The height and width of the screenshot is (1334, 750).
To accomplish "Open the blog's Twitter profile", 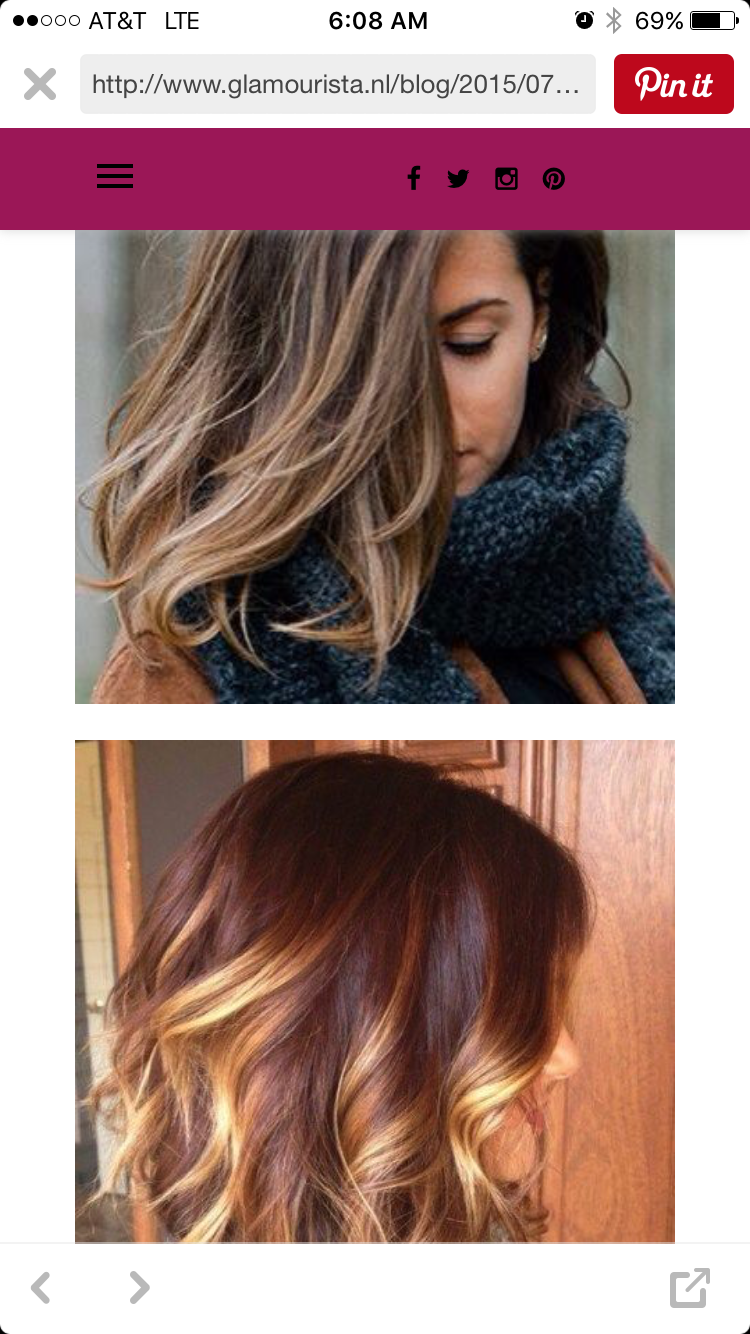I will point(458,179).
